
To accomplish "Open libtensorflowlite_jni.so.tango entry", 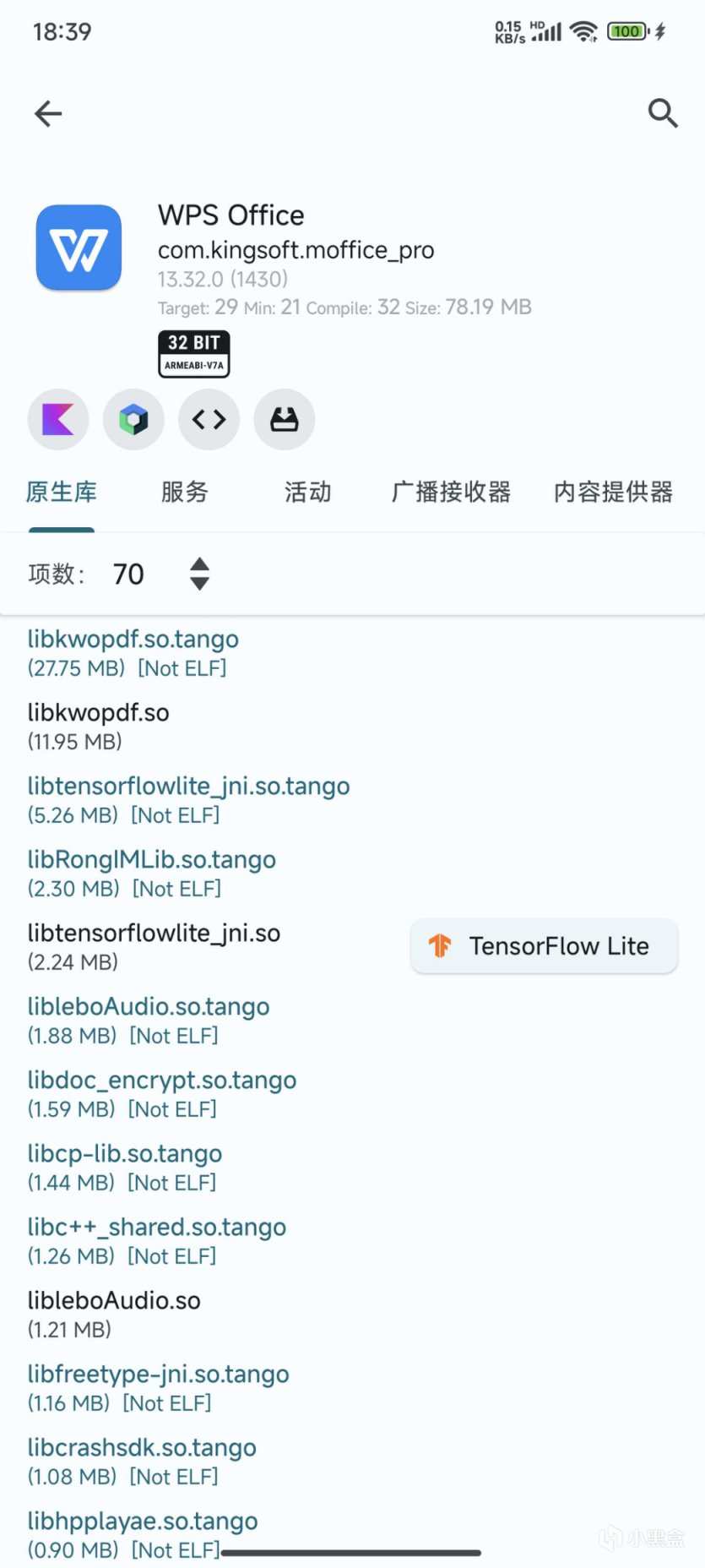I will (x=188, y=799).
